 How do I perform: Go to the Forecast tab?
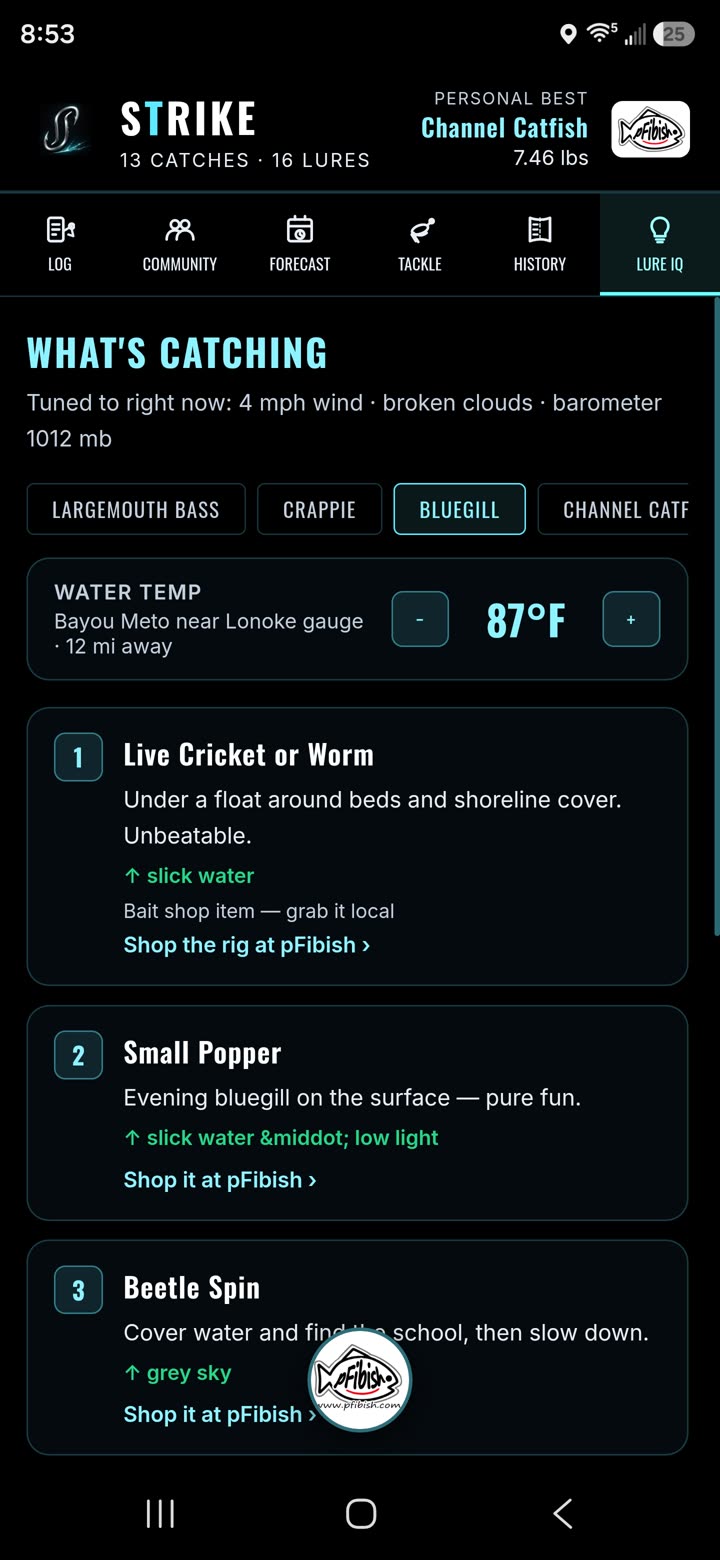[300, 245]
